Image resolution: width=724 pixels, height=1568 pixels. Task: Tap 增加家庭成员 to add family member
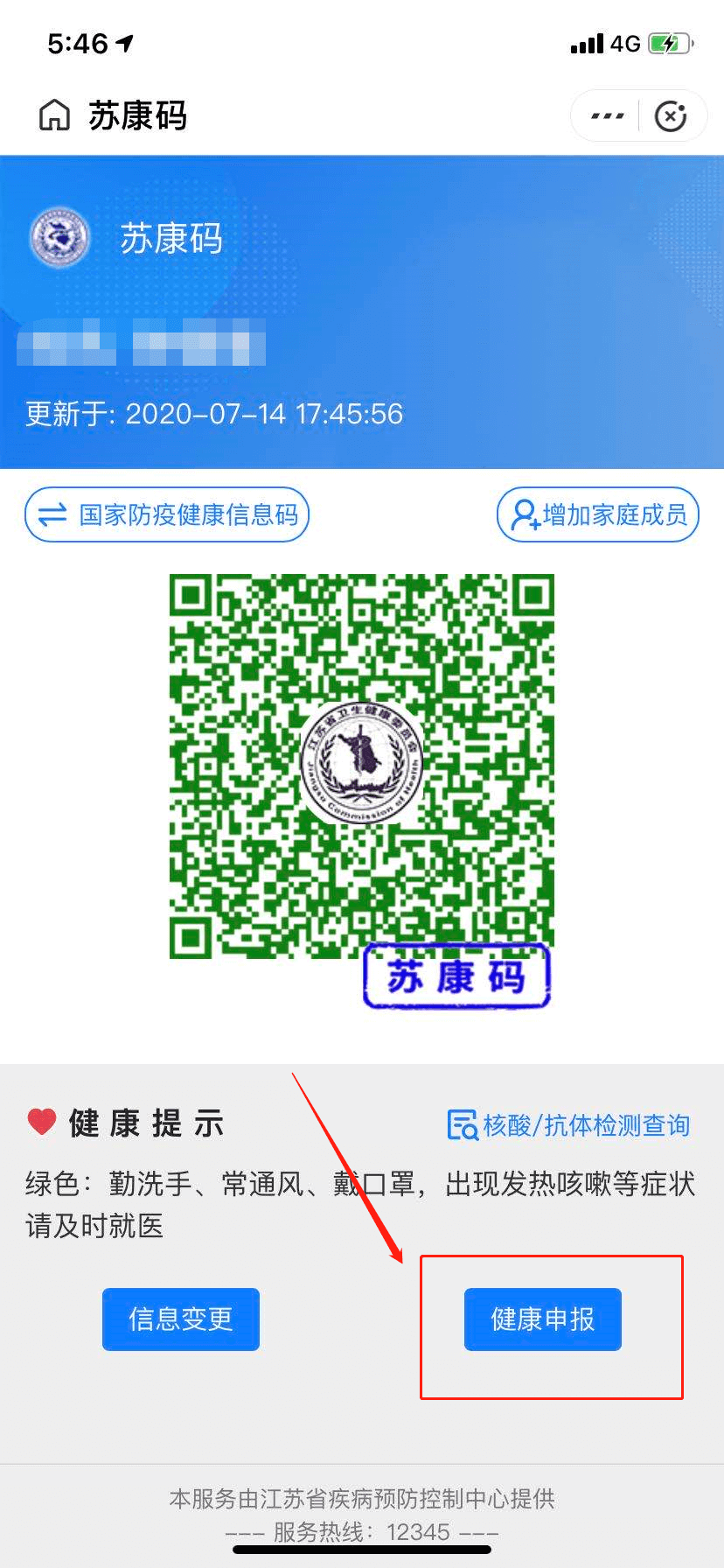(x=598, y=514)
